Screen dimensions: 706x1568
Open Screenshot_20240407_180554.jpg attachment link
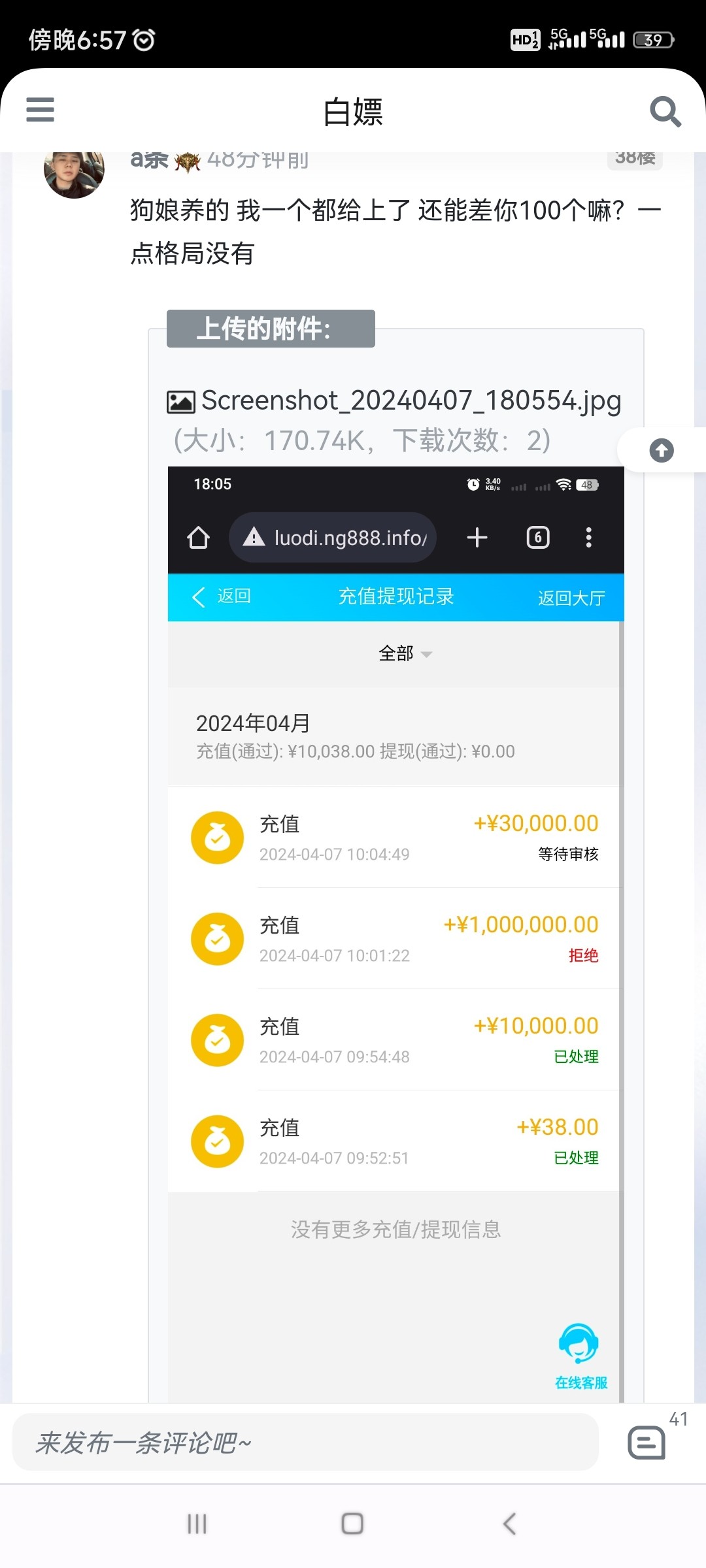(x=411, y=400)
